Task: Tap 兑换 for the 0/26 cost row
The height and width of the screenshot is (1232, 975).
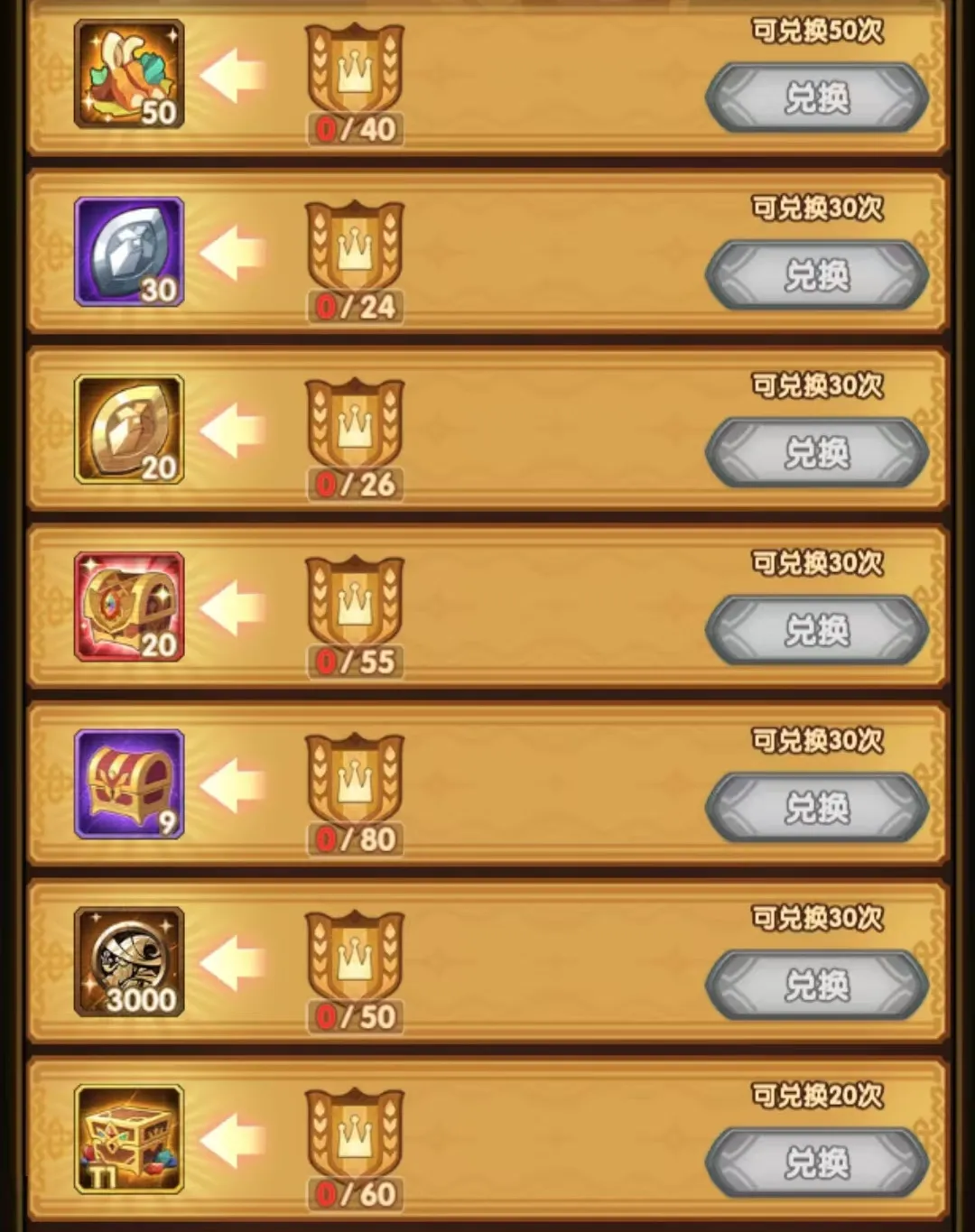Action: click(816, 452)
